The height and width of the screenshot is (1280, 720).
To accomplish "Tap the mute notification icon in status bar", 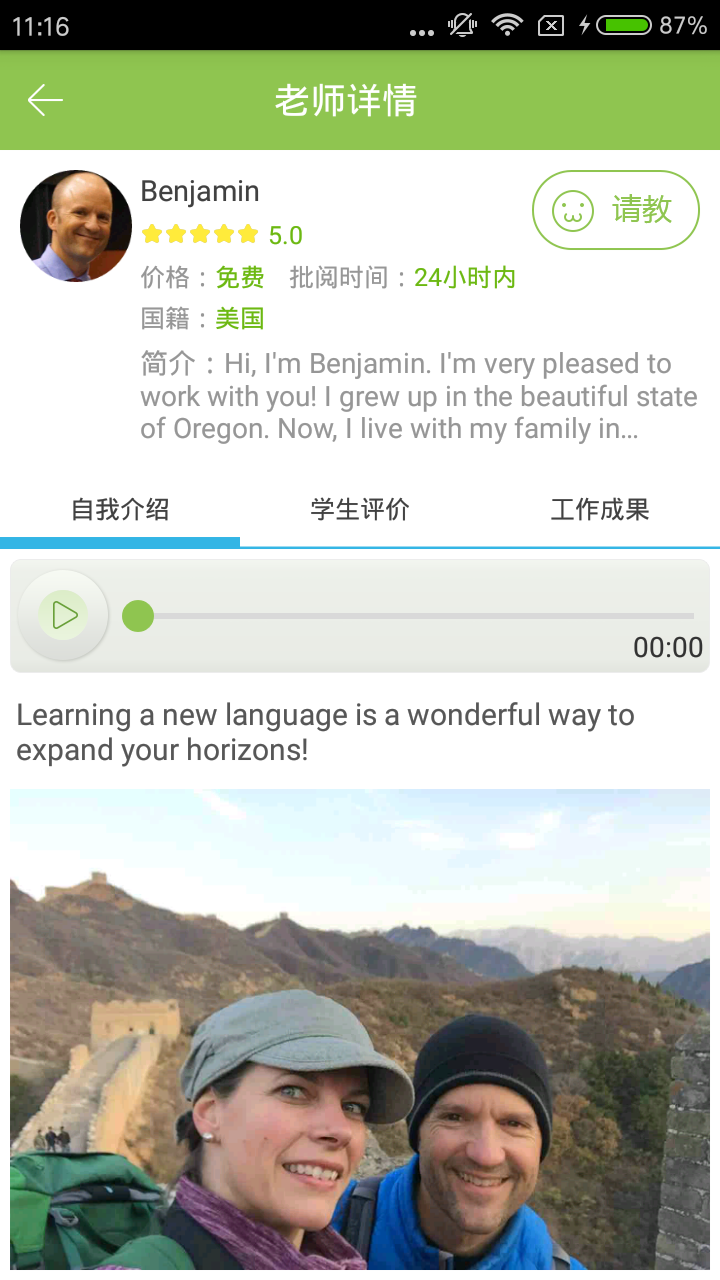I will pyautogui.click(x=462, y=25).
